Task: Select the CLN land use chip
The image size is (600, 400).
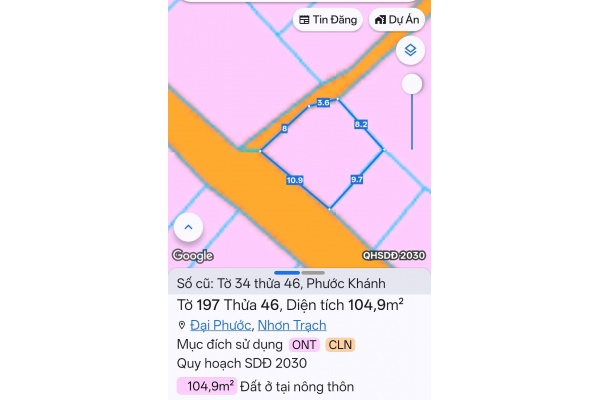Action: (x=341, y=344)
